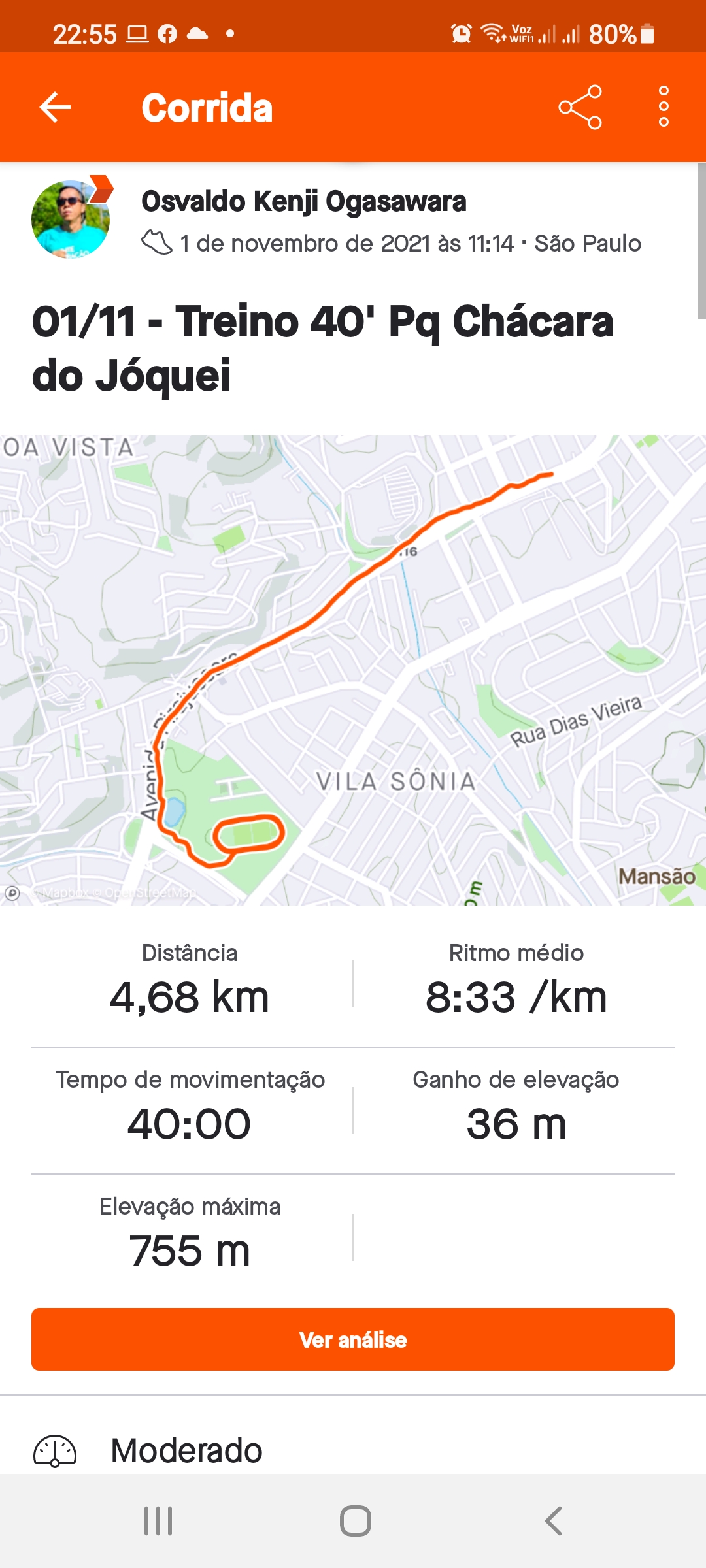Open Osvaldo Kenji Ogasawara's profile picture
The image size is (706, 1568).
click(x=71, y=219)
